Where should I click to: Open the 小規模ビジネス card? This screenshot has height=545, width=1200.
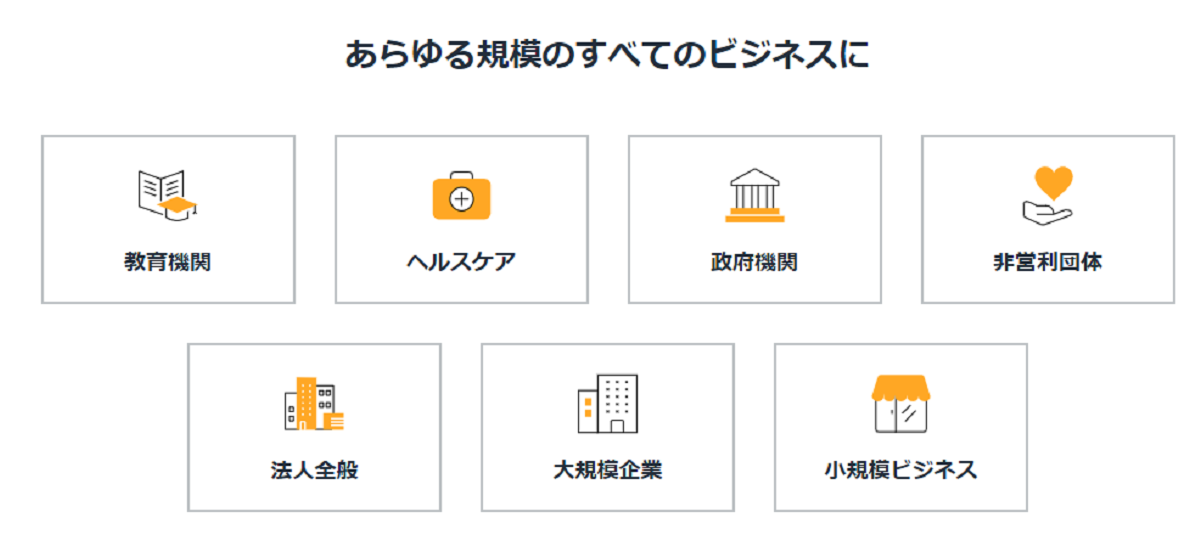coord(900,428)
